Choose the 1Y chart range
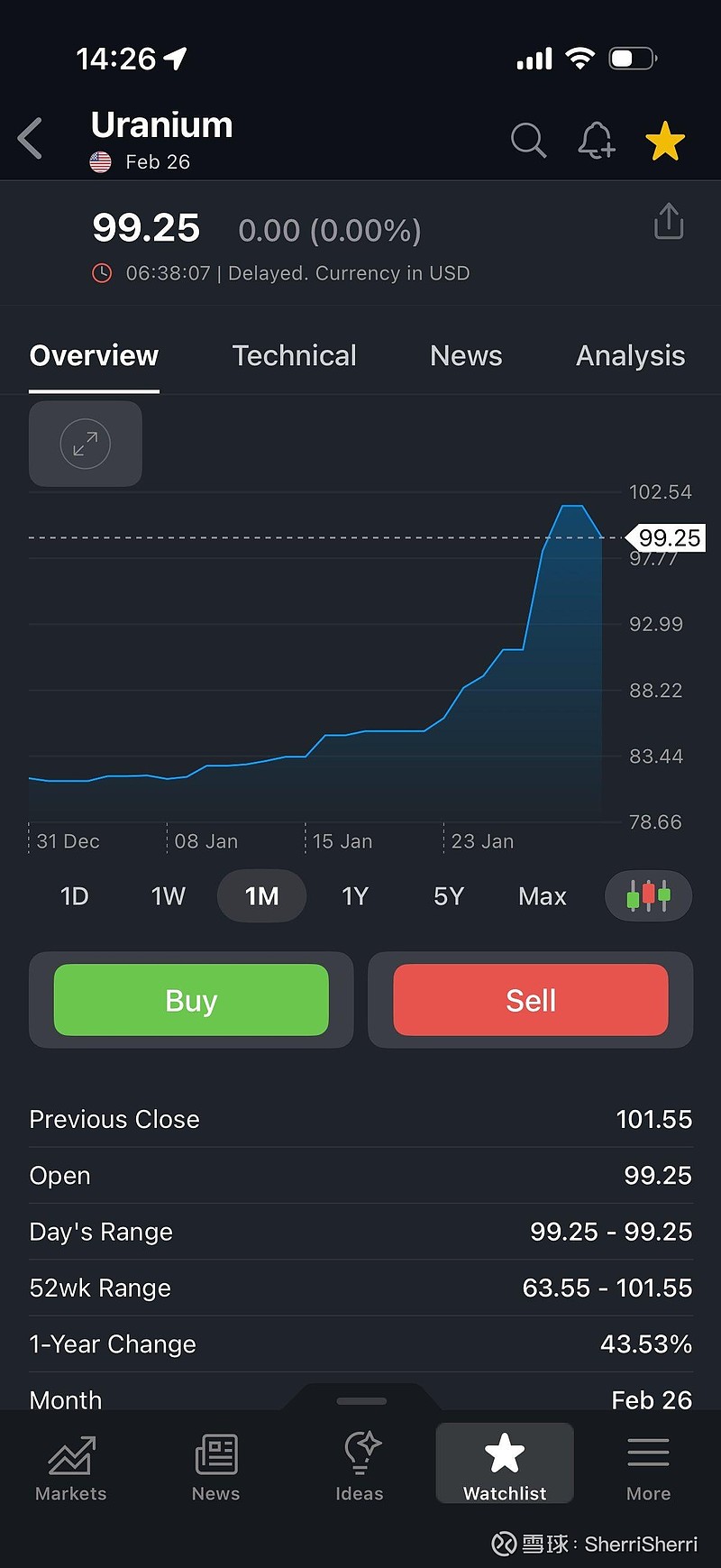Viewport: 721px width, 1568px height. point(355,896)
